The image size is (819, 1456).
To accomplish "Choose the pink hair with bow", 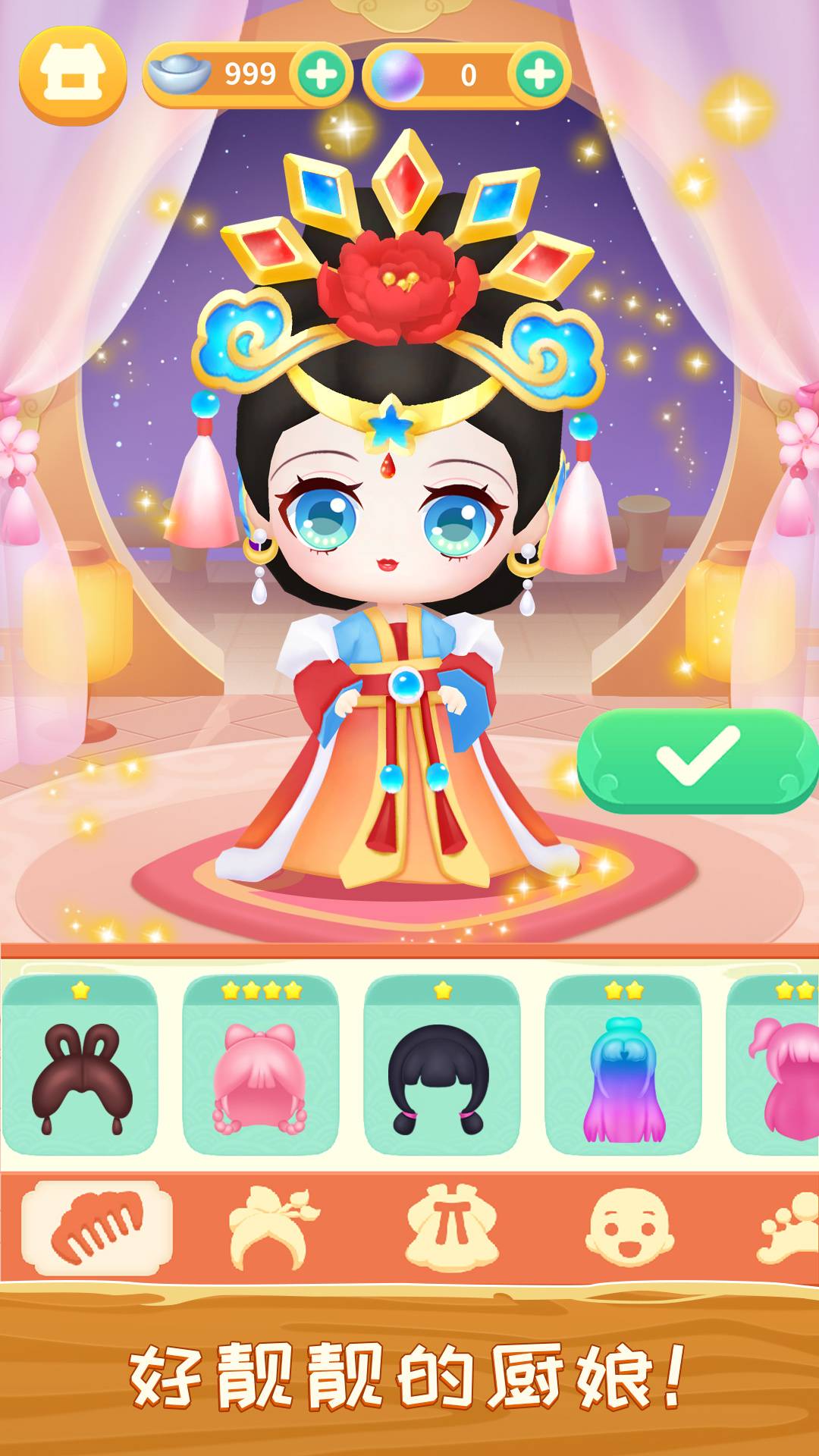I will pyautogui.click(x=260, y=1065).
